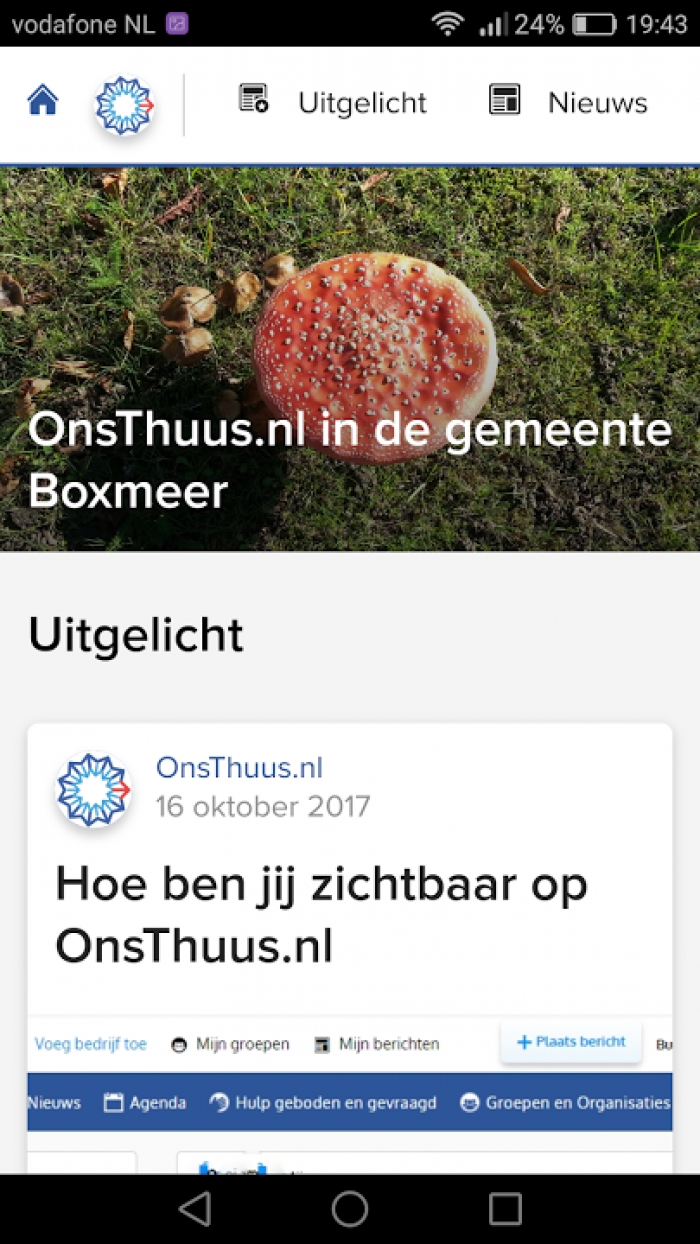The width and height of the screenshot is (700, 1244).
Task: Tap the home icon in the top bar
Action: click(43, 101)
